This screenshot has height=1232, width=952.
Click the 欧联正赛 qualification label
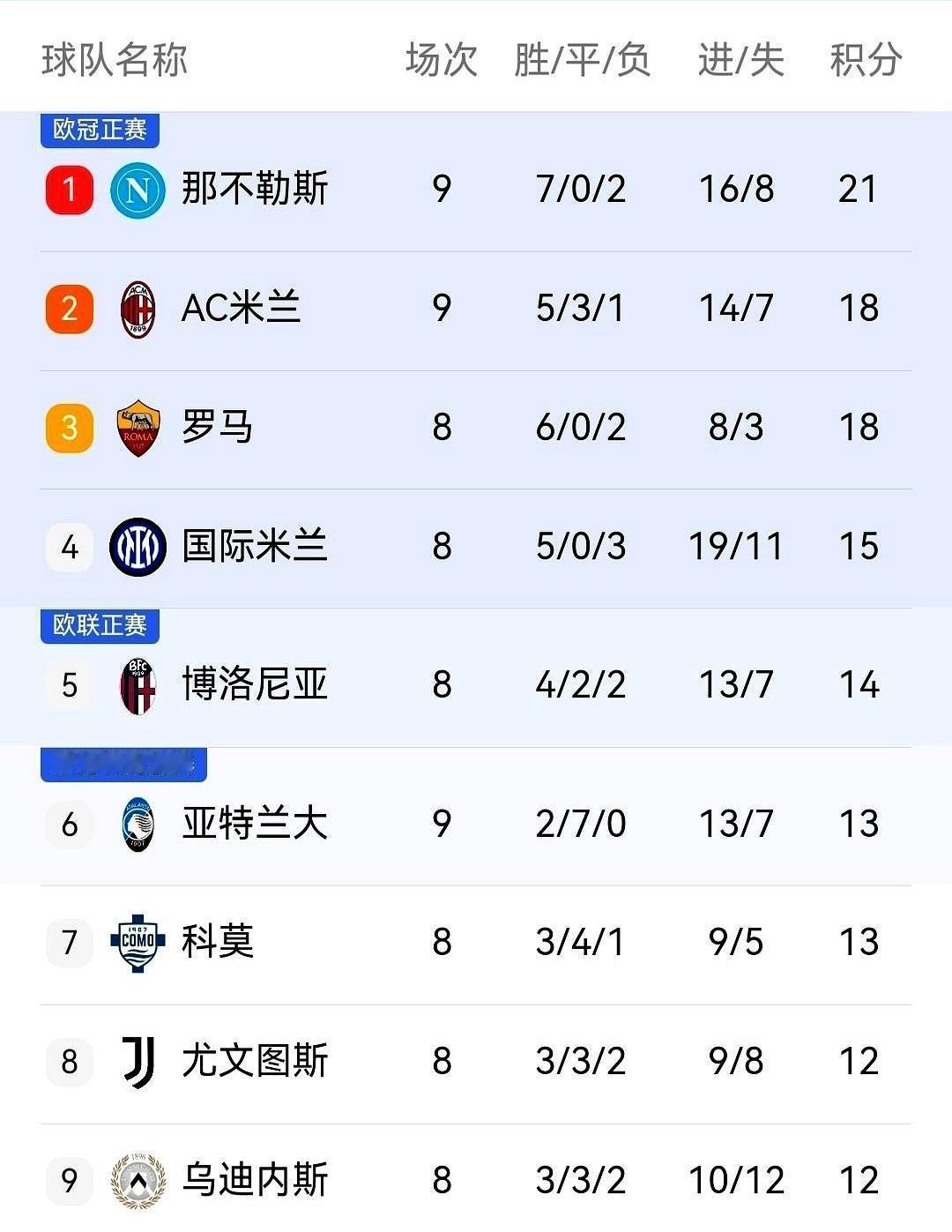tap(100, 626)
